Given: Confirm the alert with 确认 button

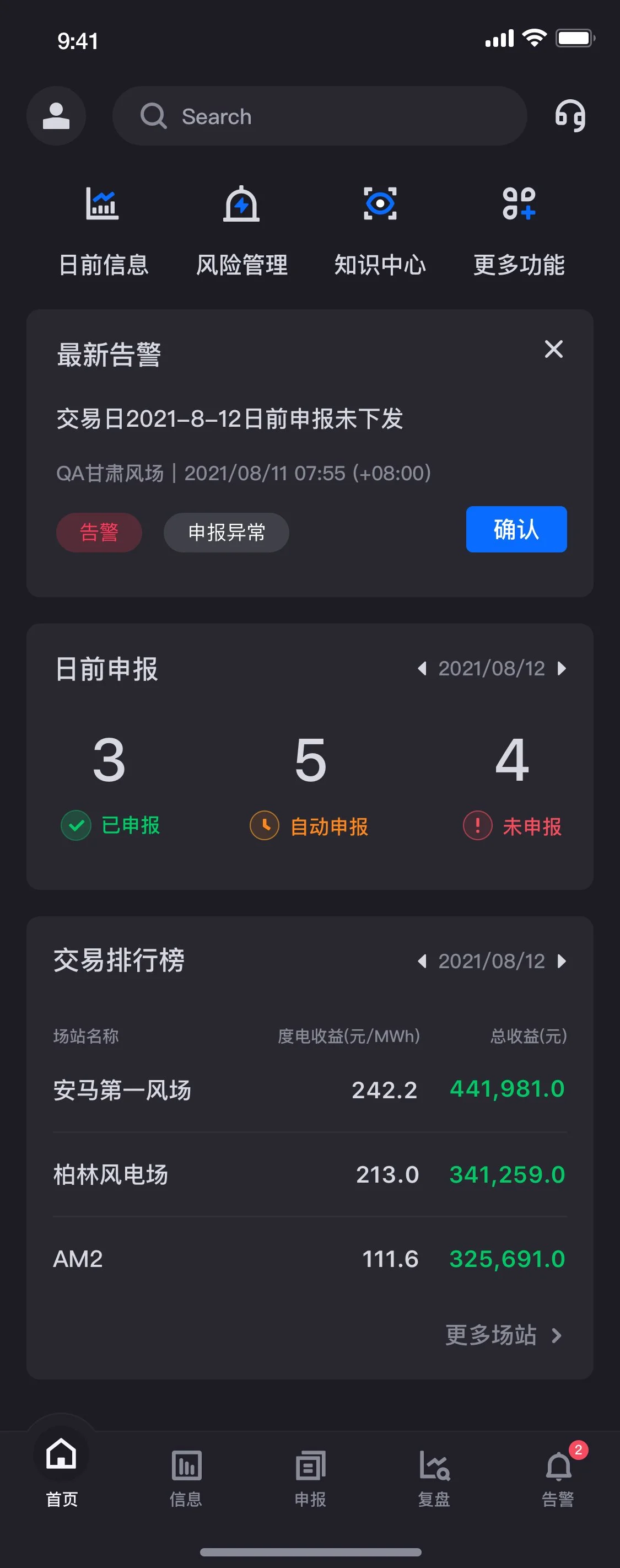Looking at the screenshot, I should point(516,529).
